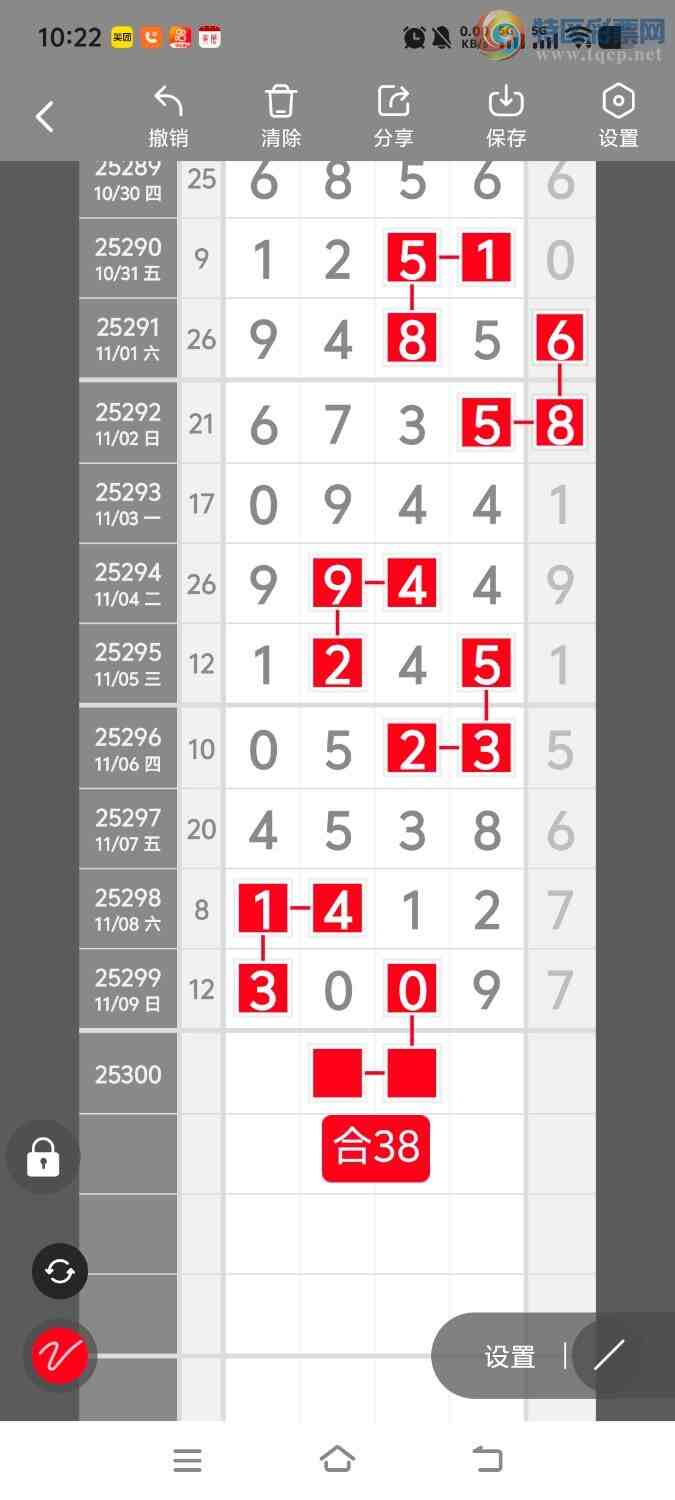Tap the lock icon button
The image size is (675, 1500).
click(x=43, y=1158)
